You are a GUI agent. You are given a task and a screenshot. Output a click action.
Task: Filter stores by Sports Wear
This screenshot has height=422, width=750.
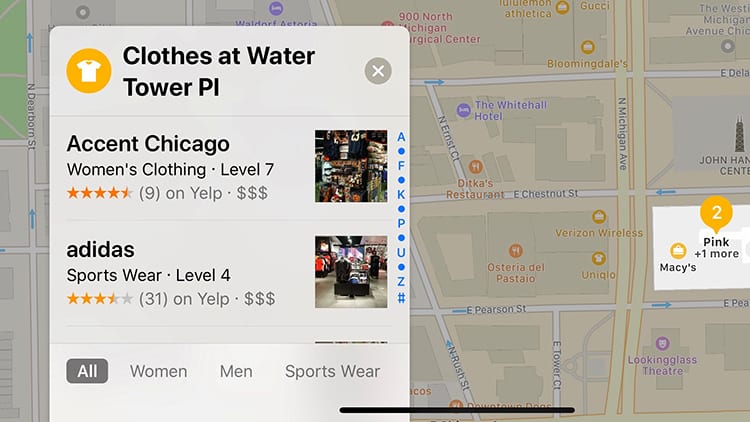point(332,371)
